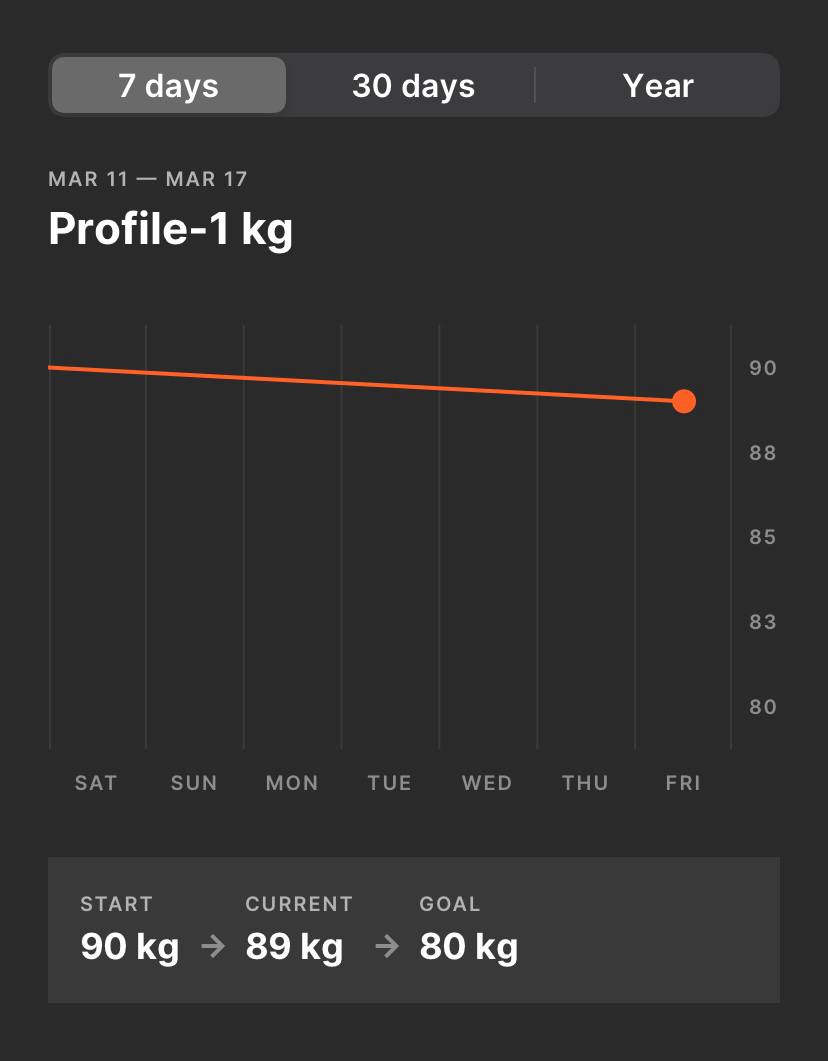
Task: Tap the orange data point for Friday
Action: 684,401
